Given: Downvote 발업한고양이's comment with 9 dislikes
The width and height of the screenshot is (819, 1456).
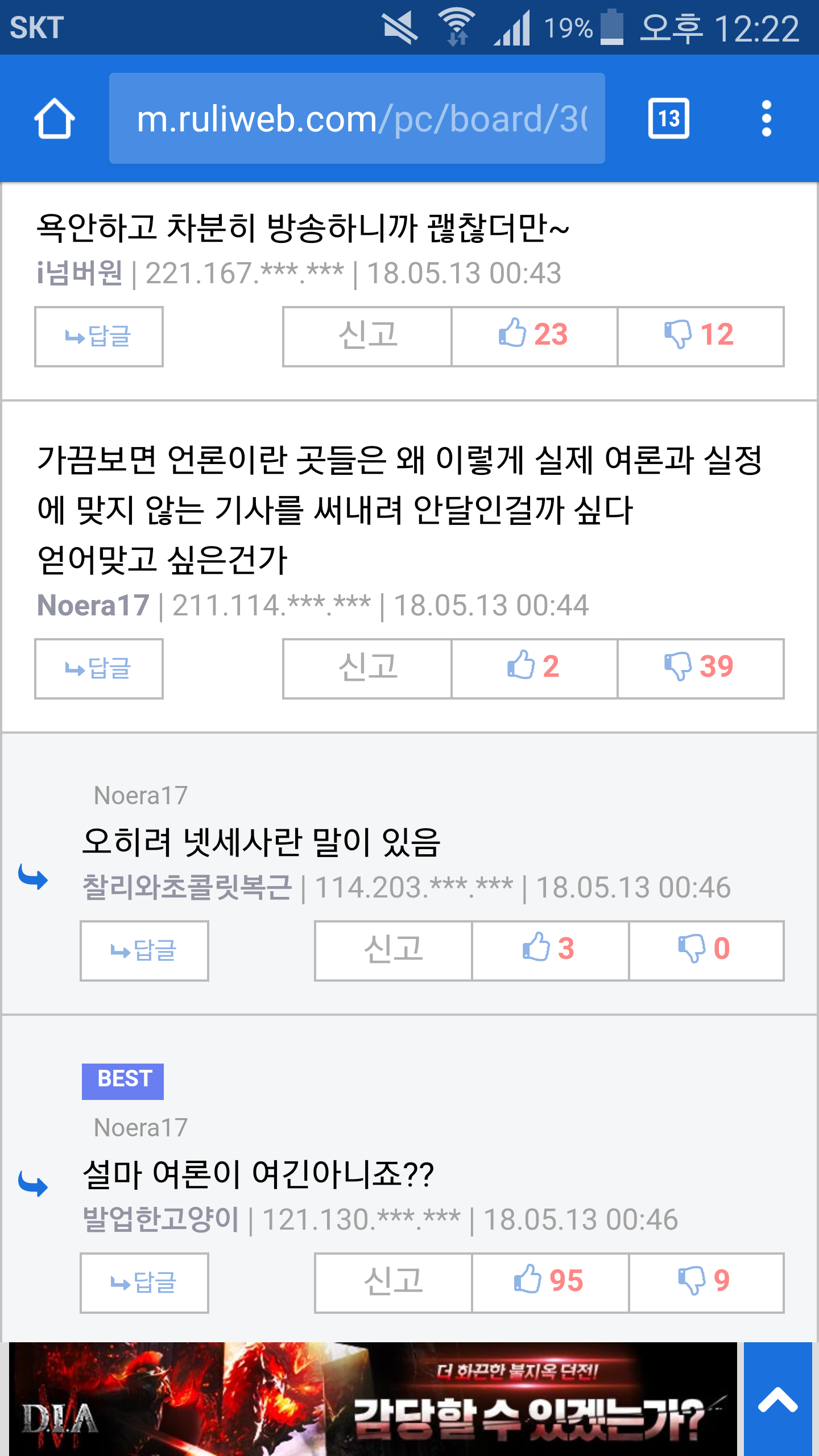Looking at the screenshot, I should point(706,1283).
